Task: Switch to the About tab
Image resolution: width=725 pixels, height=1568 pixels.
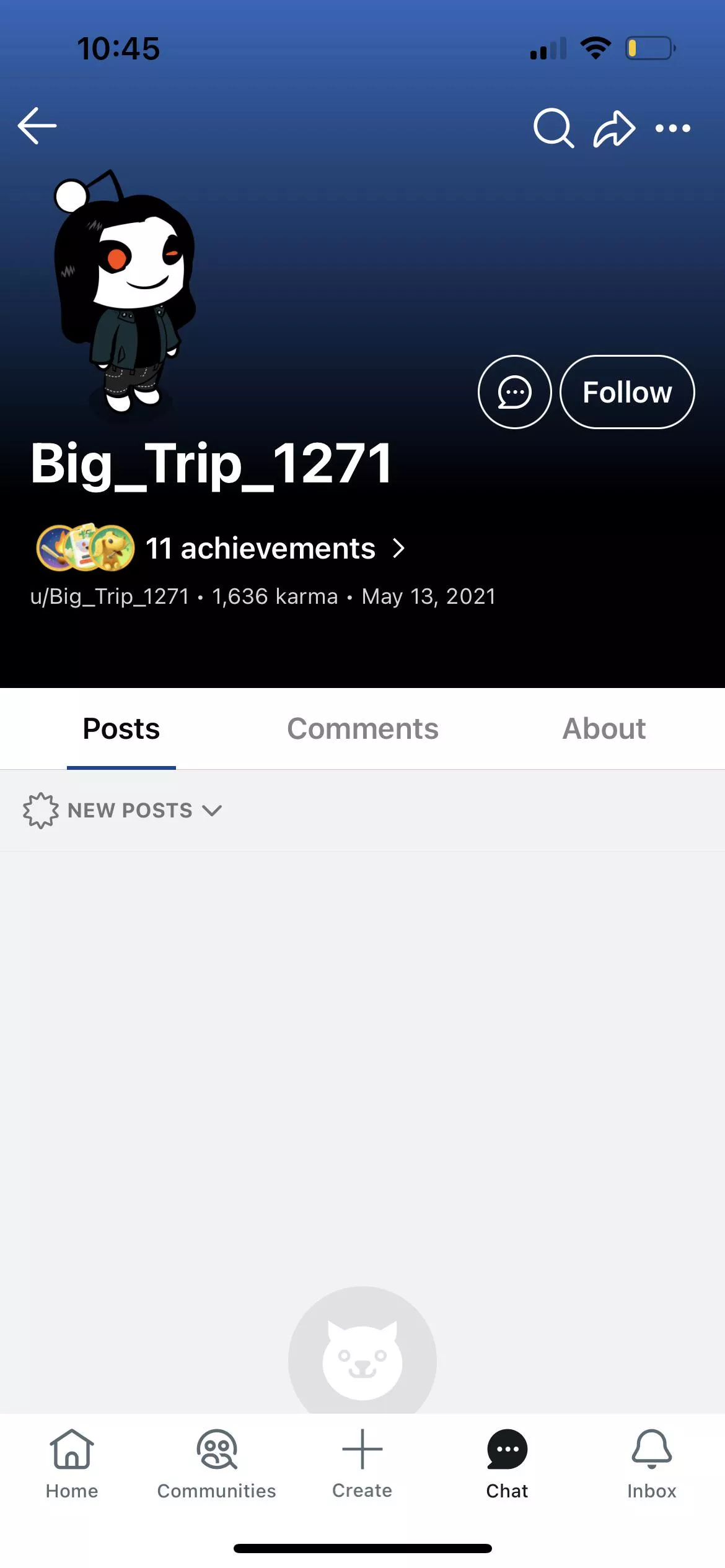Action: click(x=604, y=729)
